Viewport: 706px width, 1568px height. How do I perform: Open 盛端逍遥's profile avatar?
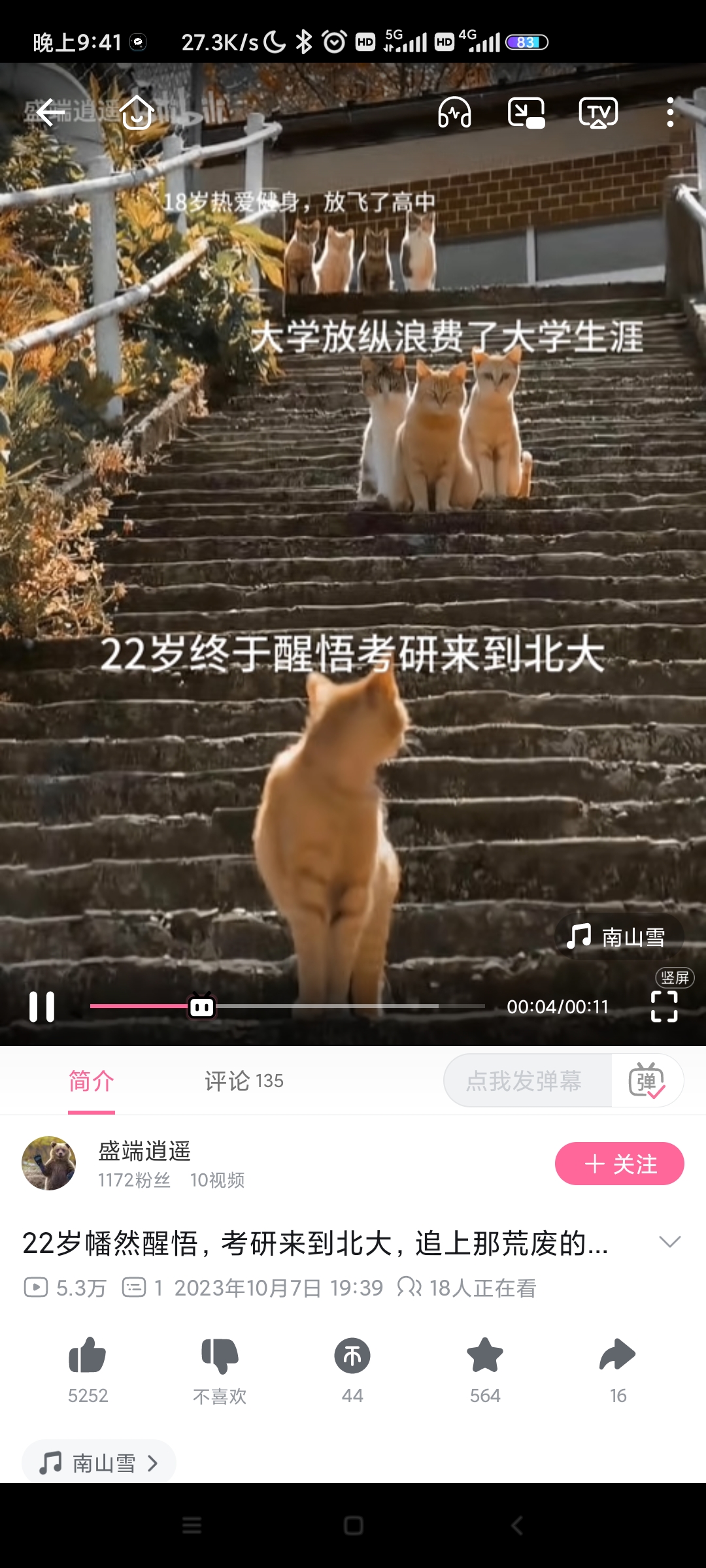click(49, 1164)
